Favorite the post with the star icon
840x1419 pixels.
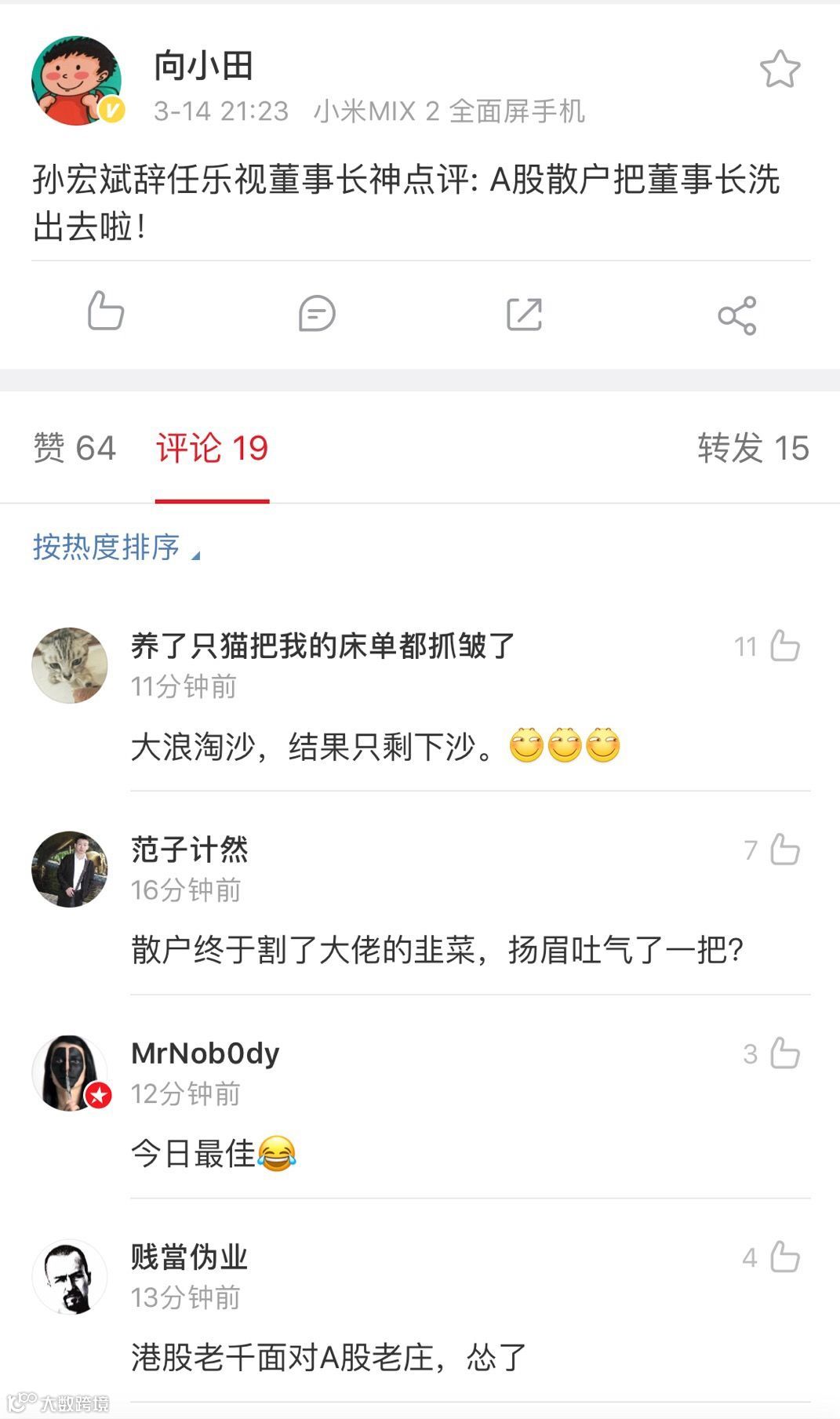[780, 70]
